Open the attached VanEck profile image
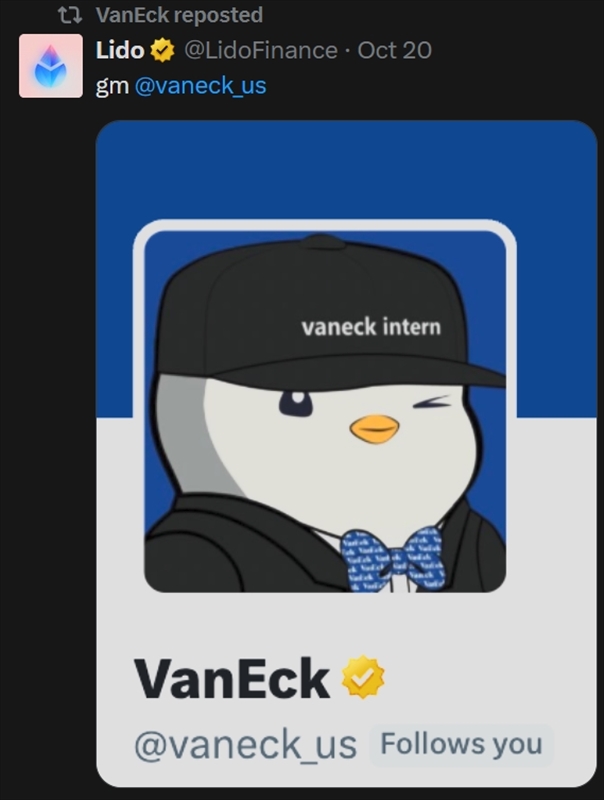 (x=346, y=452)
